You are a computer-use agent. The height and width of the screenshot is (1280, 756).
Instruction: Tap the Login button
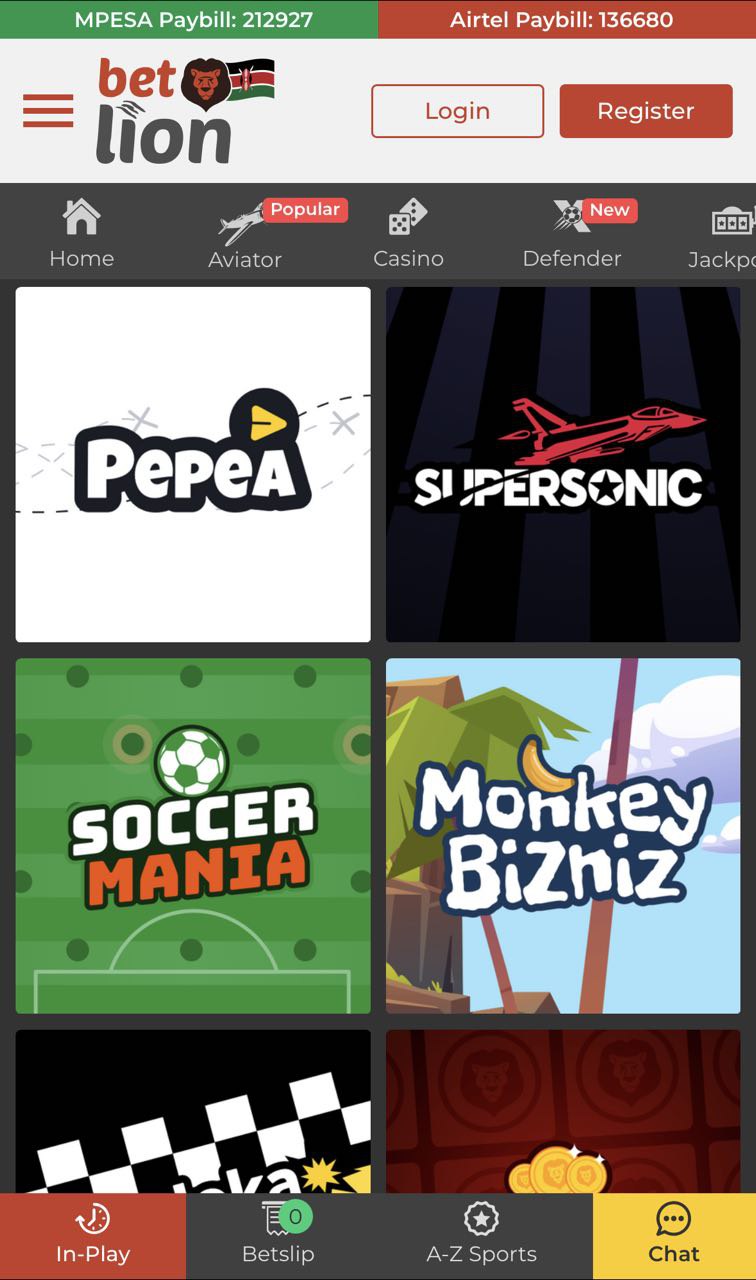[457, 111]
